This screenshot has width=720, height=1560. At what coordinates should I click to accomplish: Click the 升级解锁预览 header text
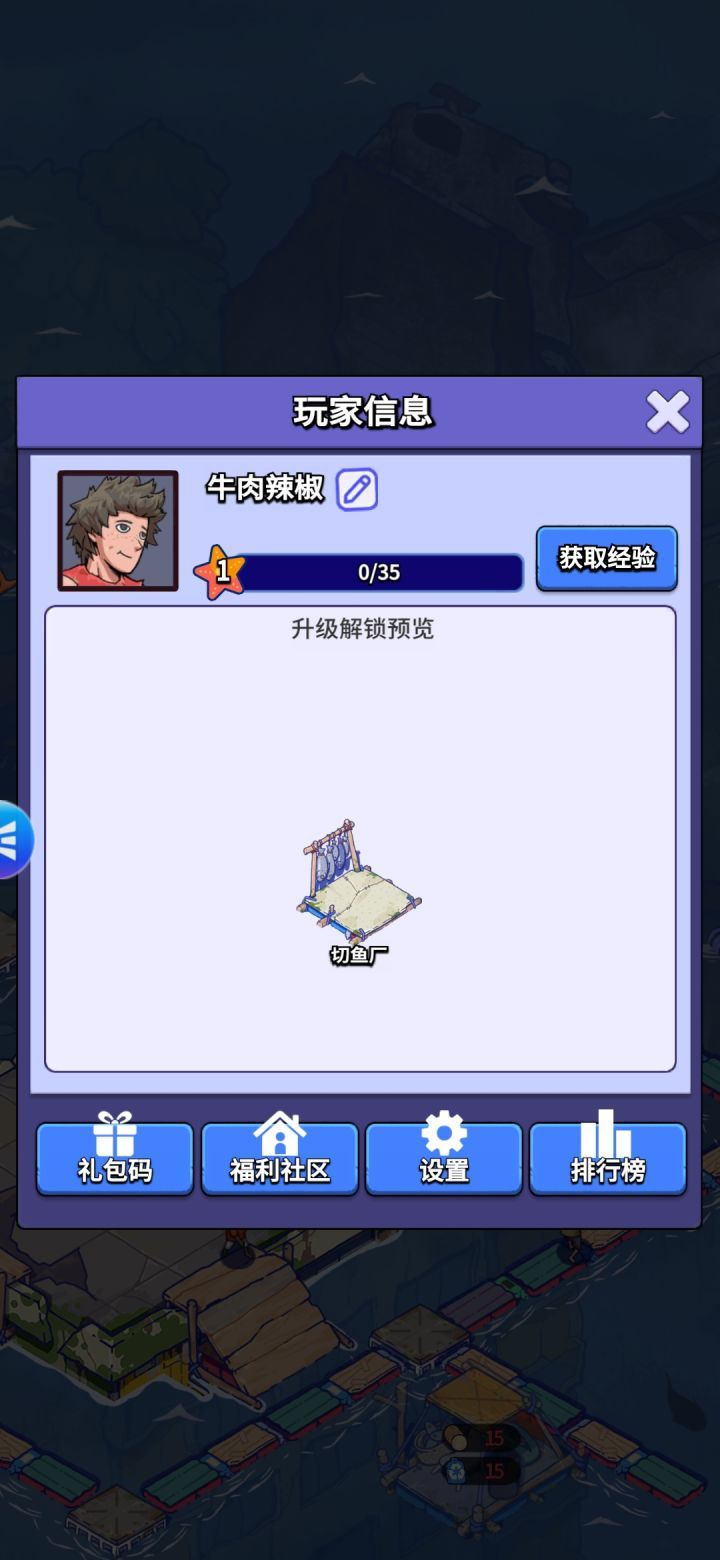tap(360, 629)
